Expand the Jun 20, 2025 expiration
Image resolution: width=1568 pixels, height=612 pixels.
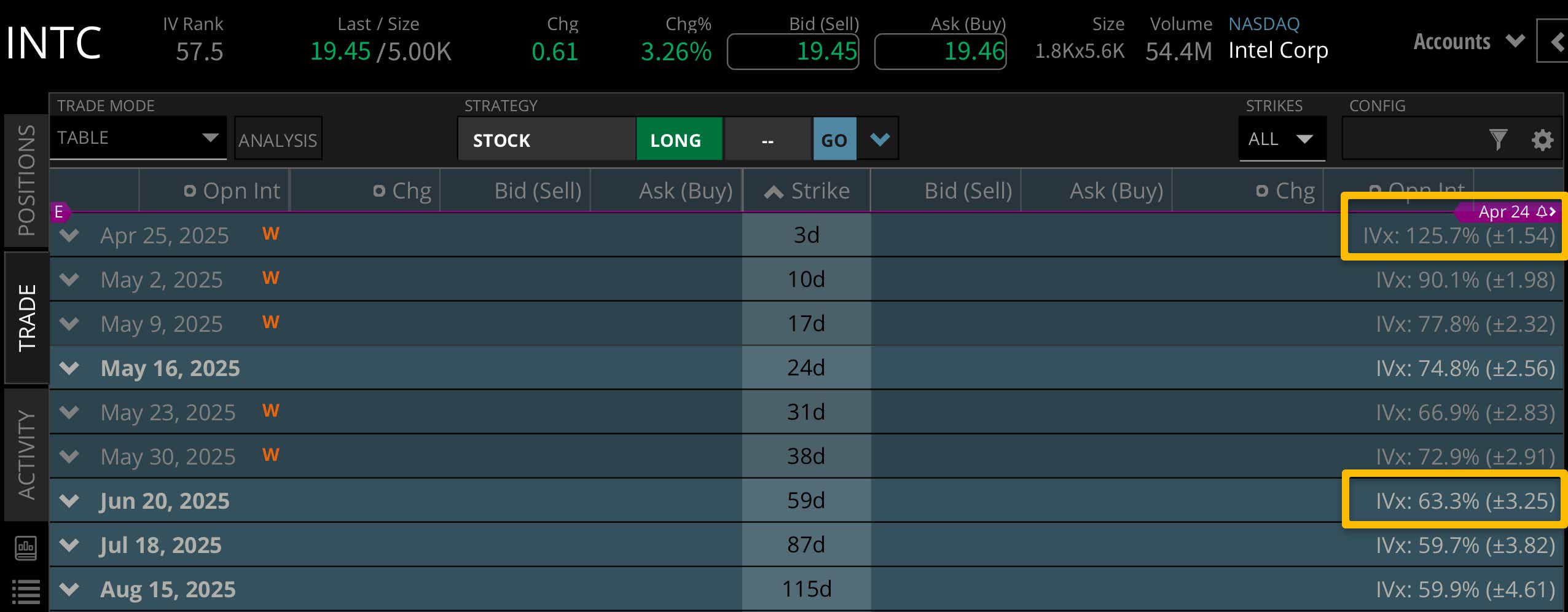point(69,501)
